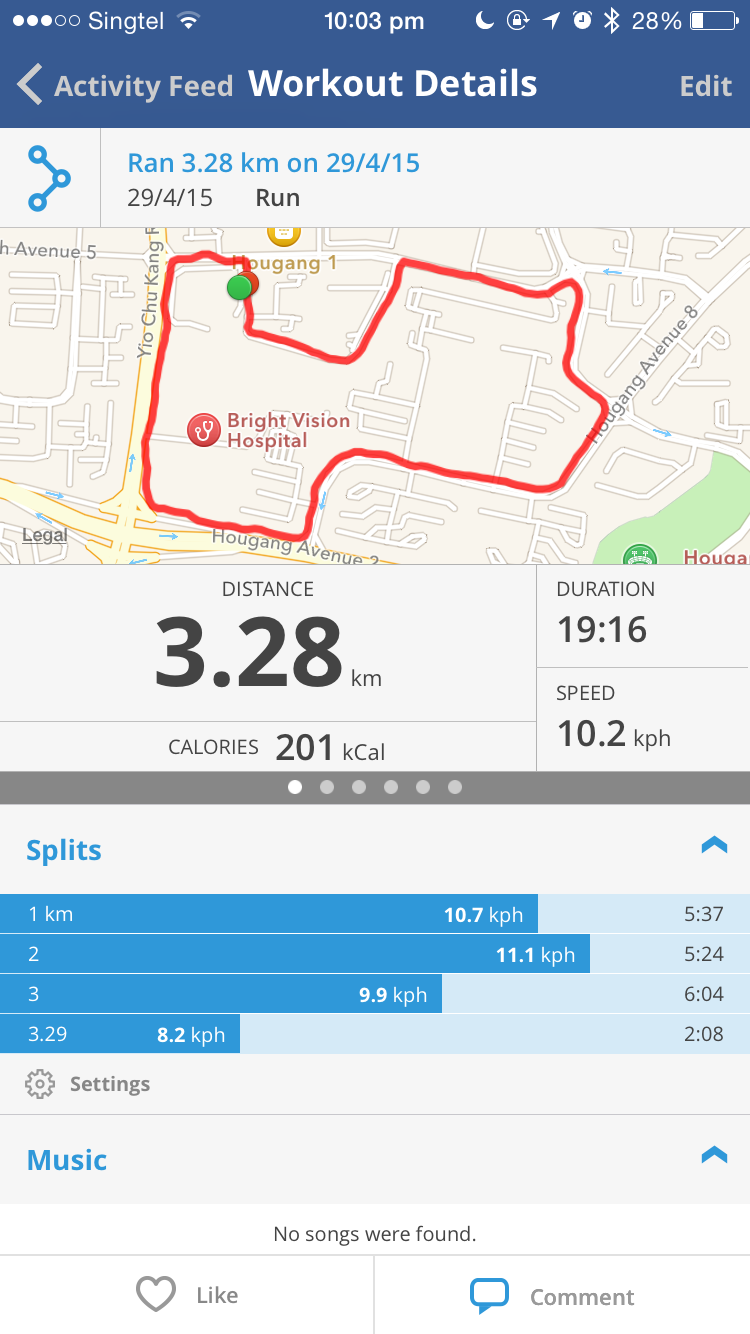Viewport: 750px width, 1334px height.
Task: Collapse the Splits section
Action: pyautogui.click(x=714, y=846)
